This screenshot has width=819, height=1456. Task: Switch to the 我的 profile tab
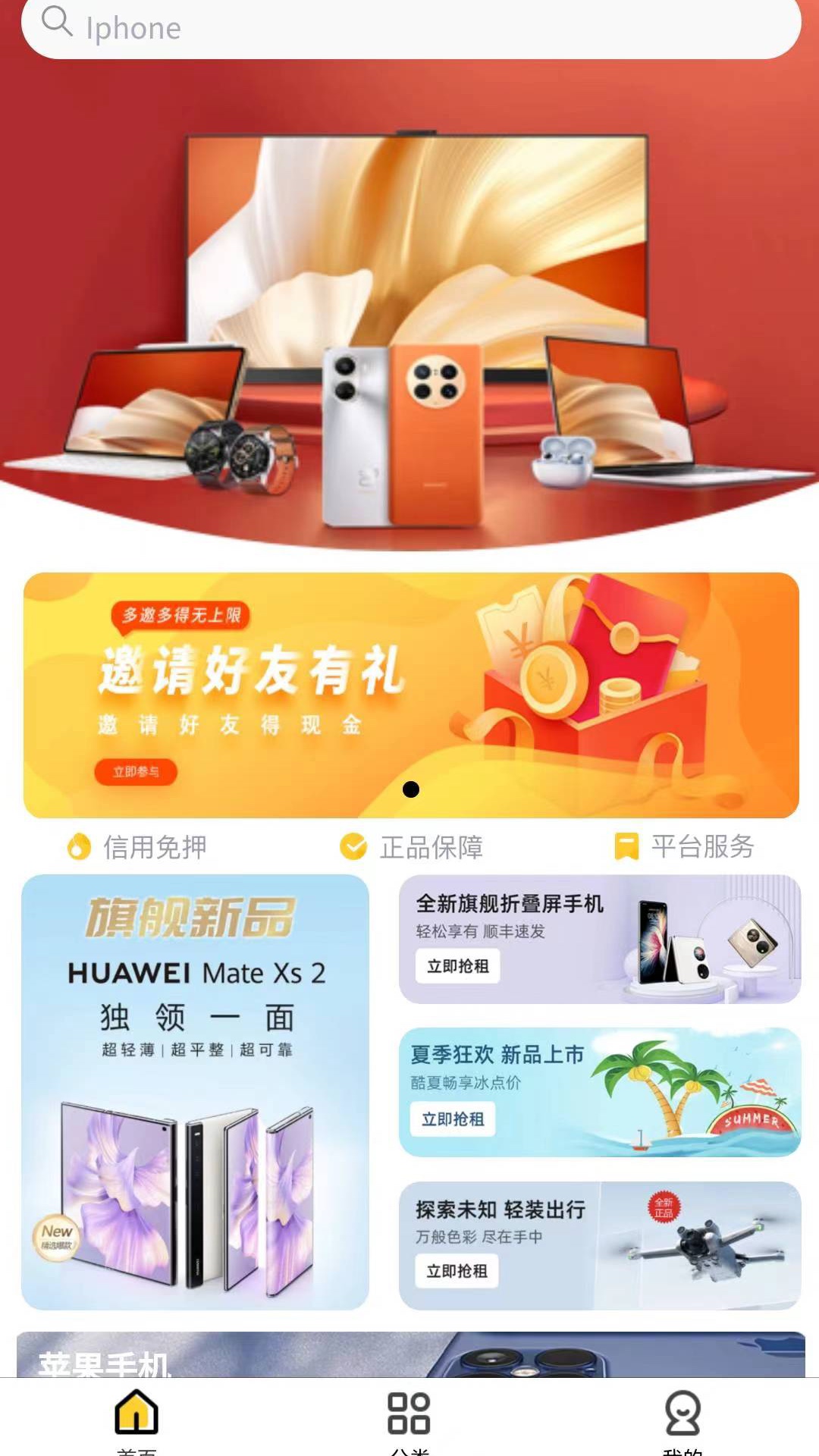pyautogui.click(x=682, y=1417)
